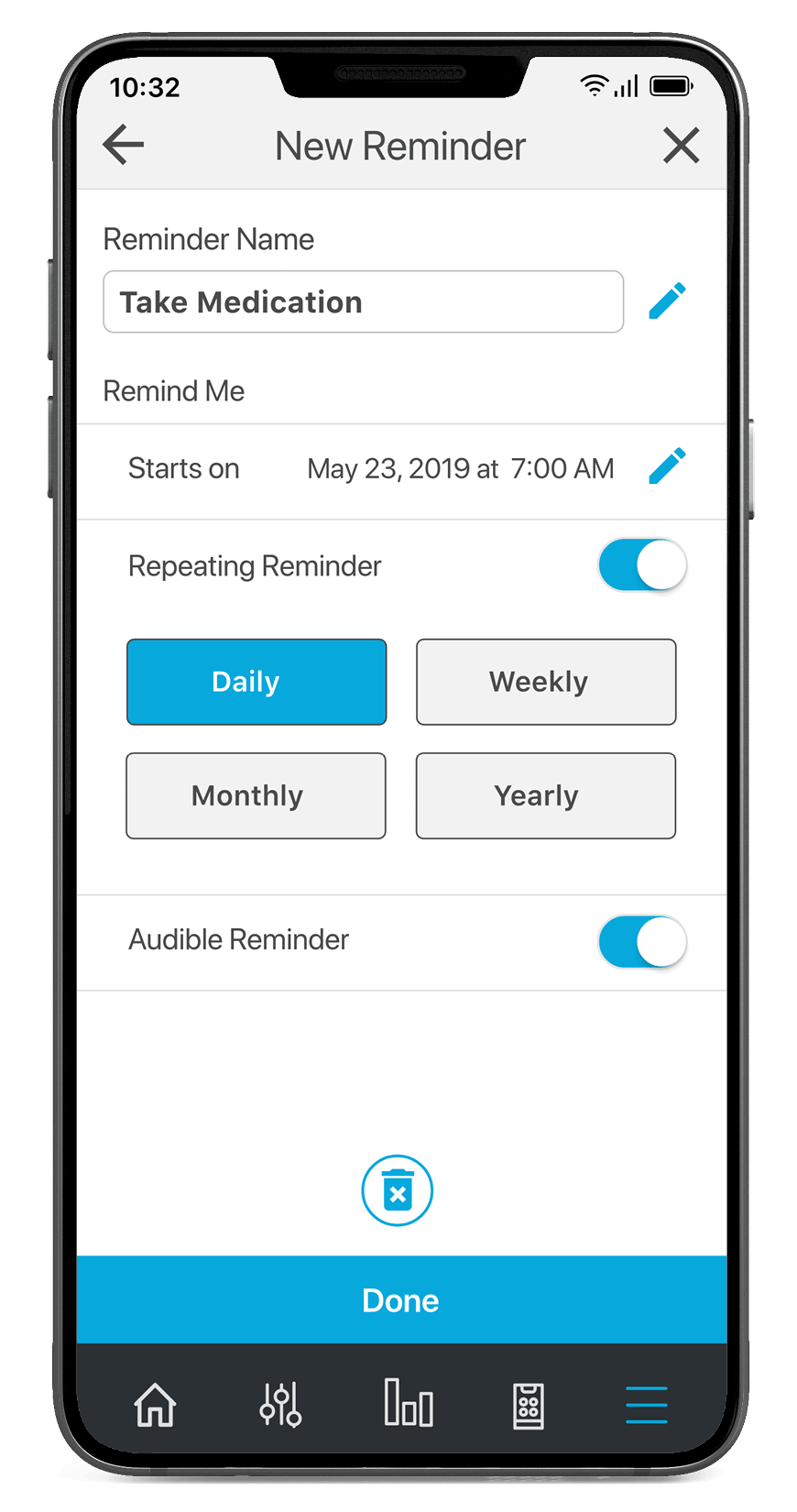The height and width of the screenshot is (1512, 797).
Task: Open the Home tab
Action: point(155,1404)
